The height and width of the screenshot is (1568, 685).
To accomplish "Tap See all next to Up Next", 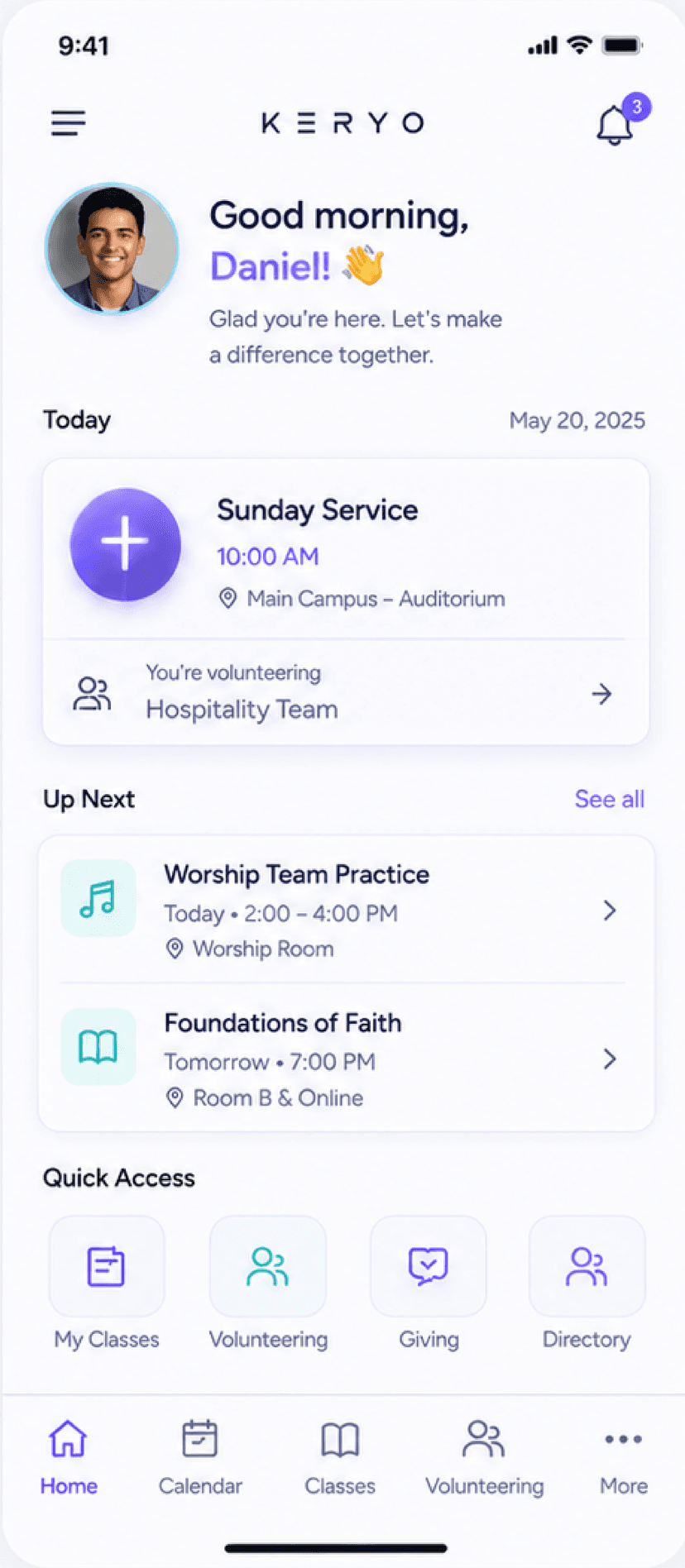I will point(609,799).
